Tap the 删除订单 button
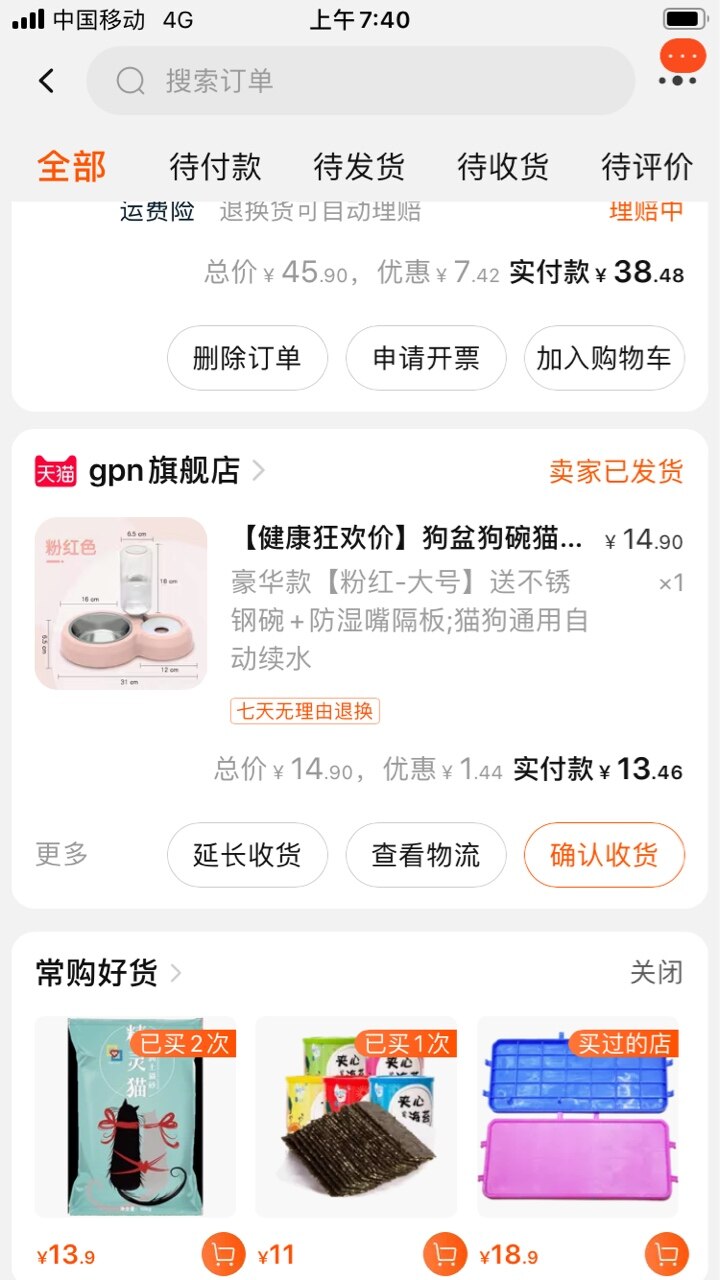Viewport: 720px width, 1280px height. 247,358
